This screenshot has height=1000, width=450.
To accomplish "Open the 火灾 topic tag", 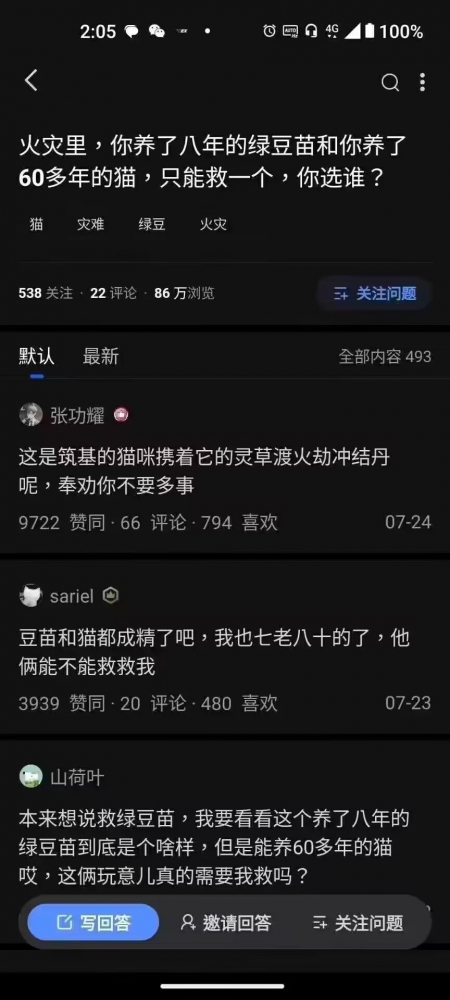I will click(x=213, y=224).
